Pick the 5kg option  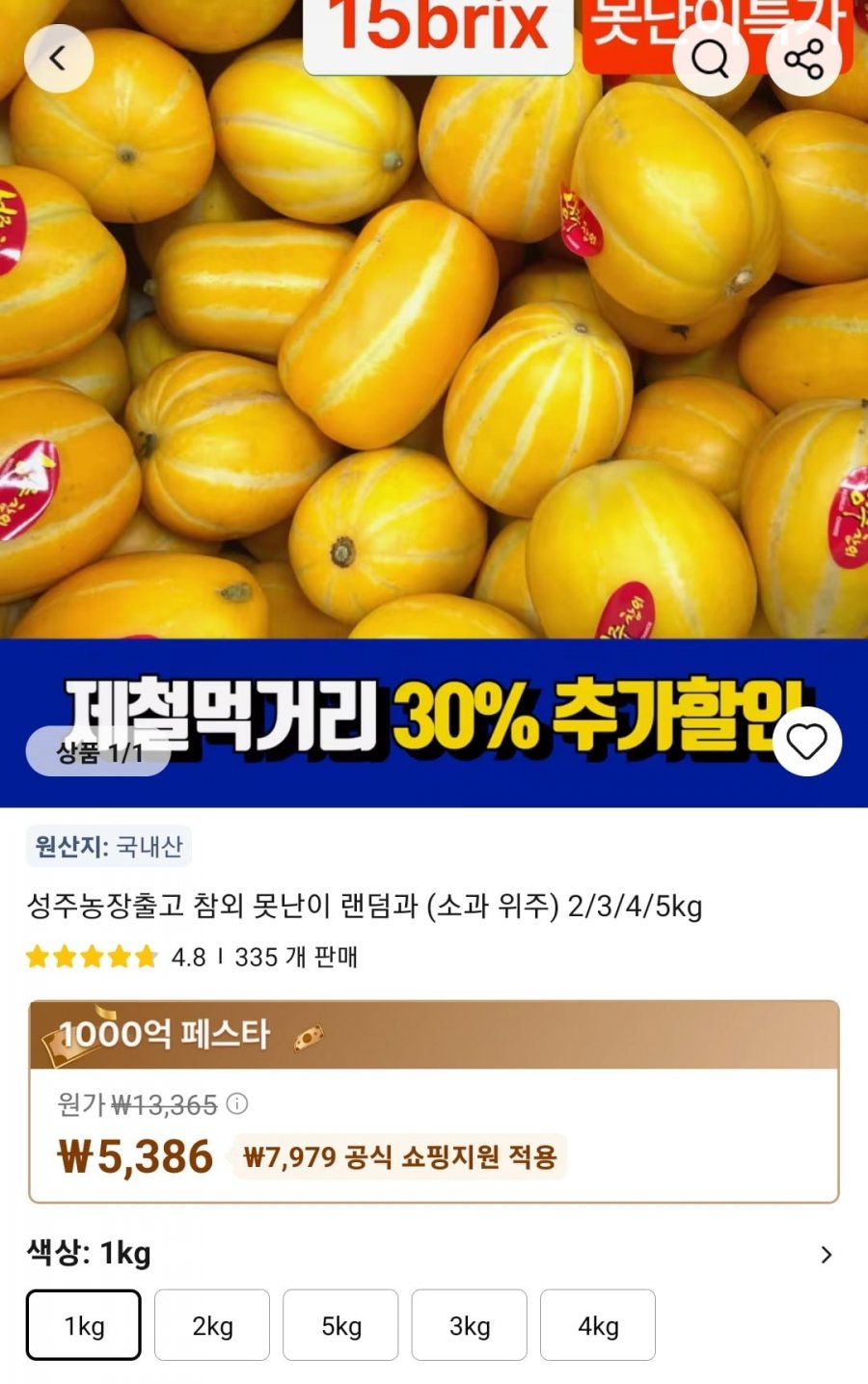point(340,1325)
